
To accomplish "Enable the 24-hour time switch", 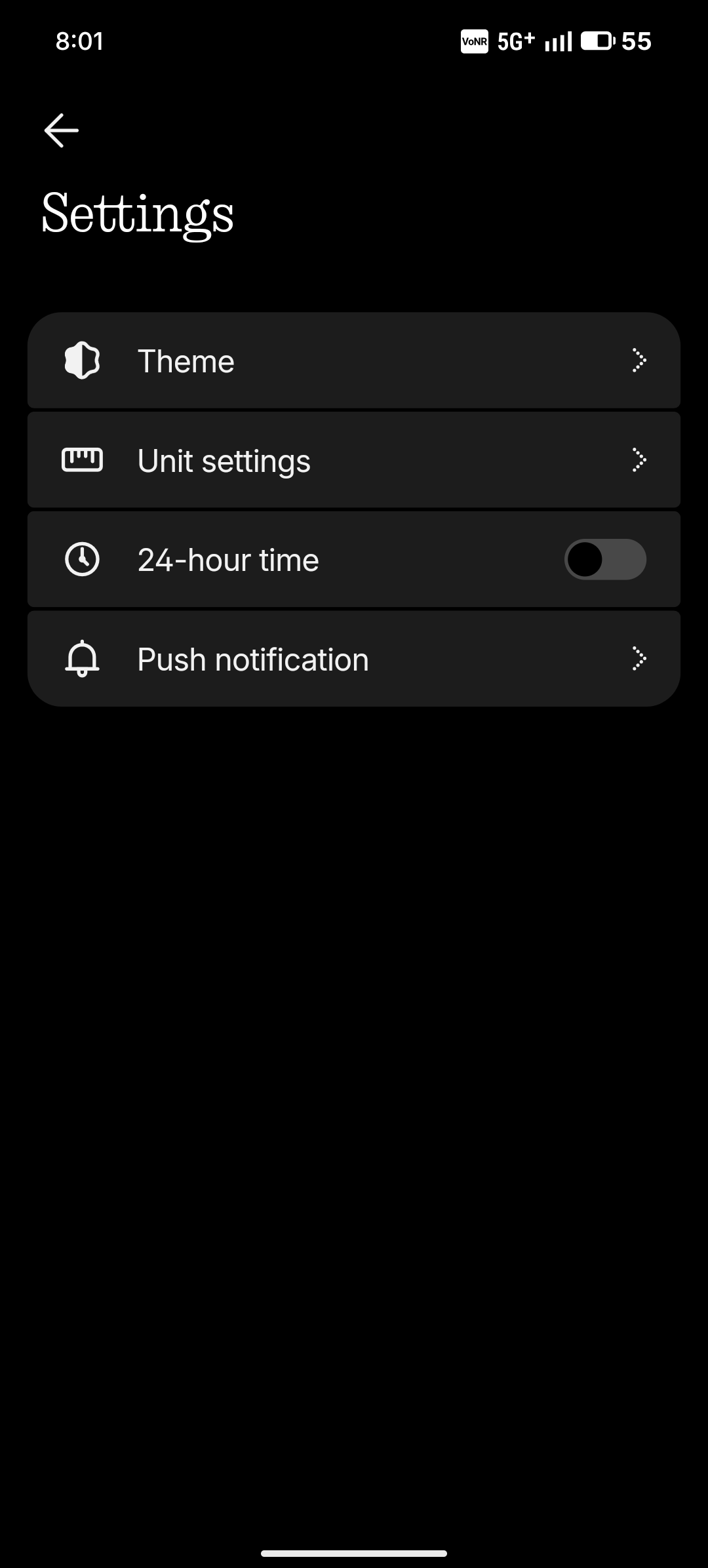I will (604, 560).
